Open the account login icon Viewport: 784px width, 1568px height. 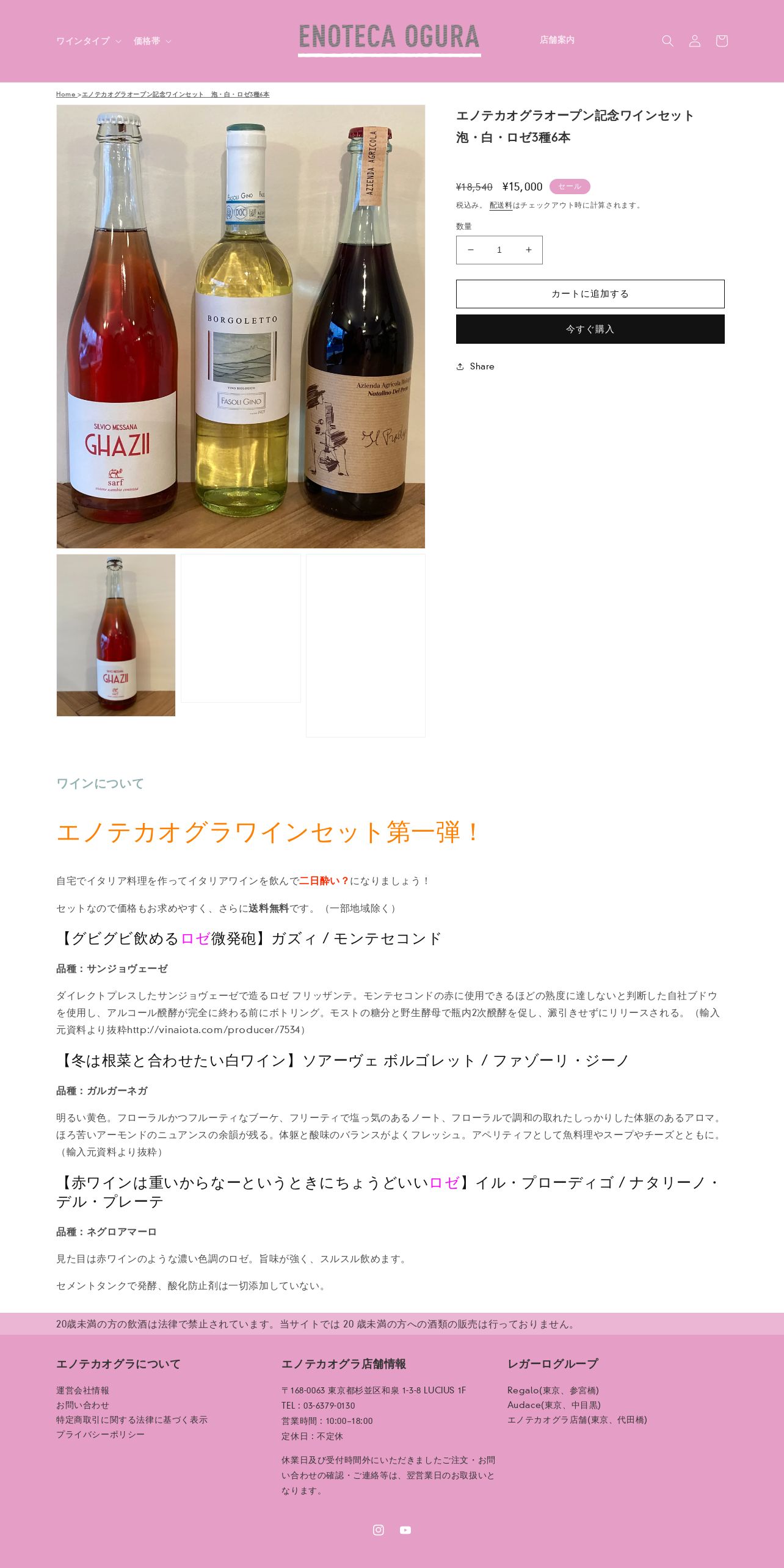tap(694, 41)
